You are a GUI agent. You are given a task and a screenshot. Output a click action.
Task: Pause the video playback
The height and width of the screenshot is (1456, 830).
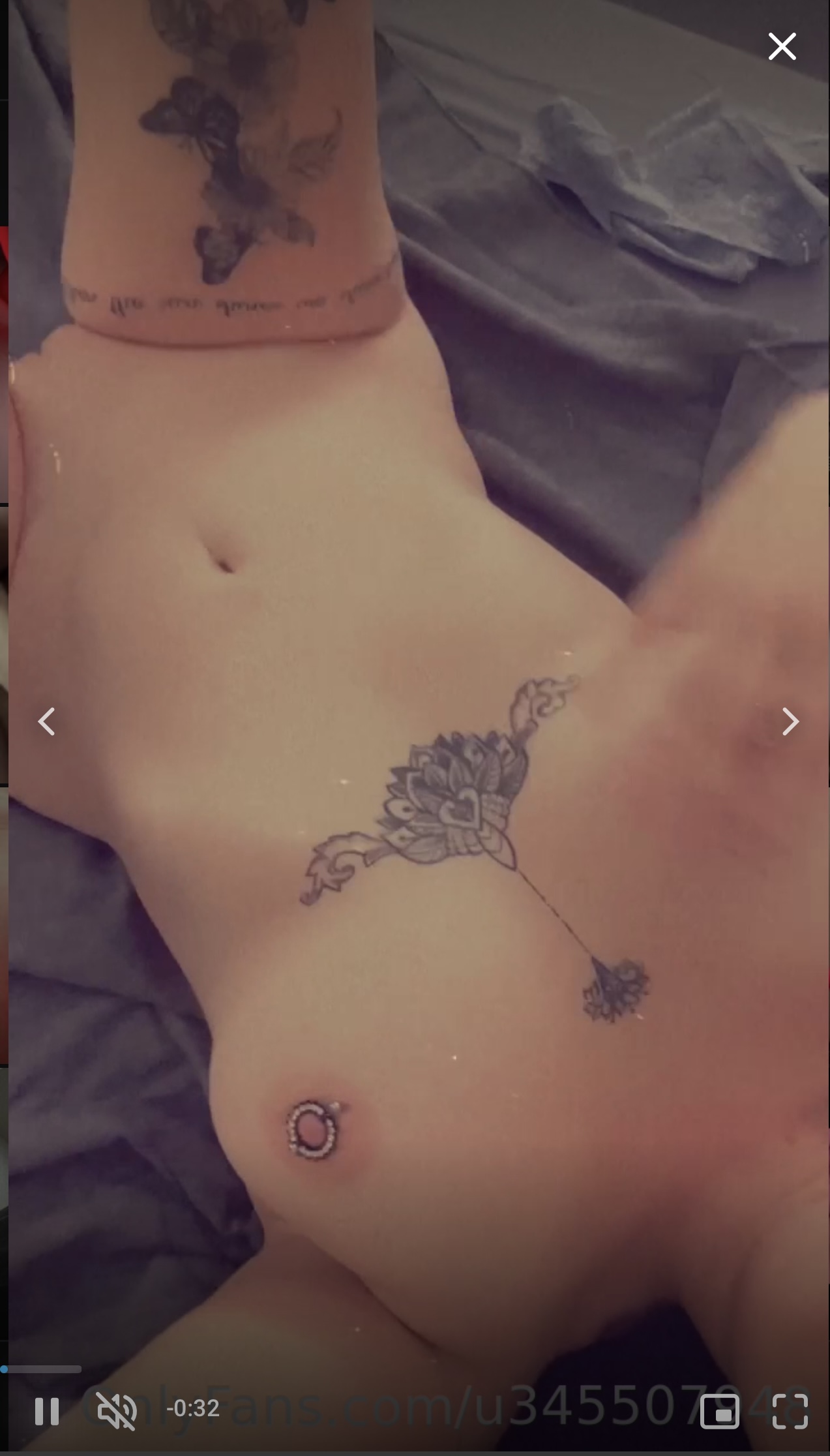click(47, 1411)
